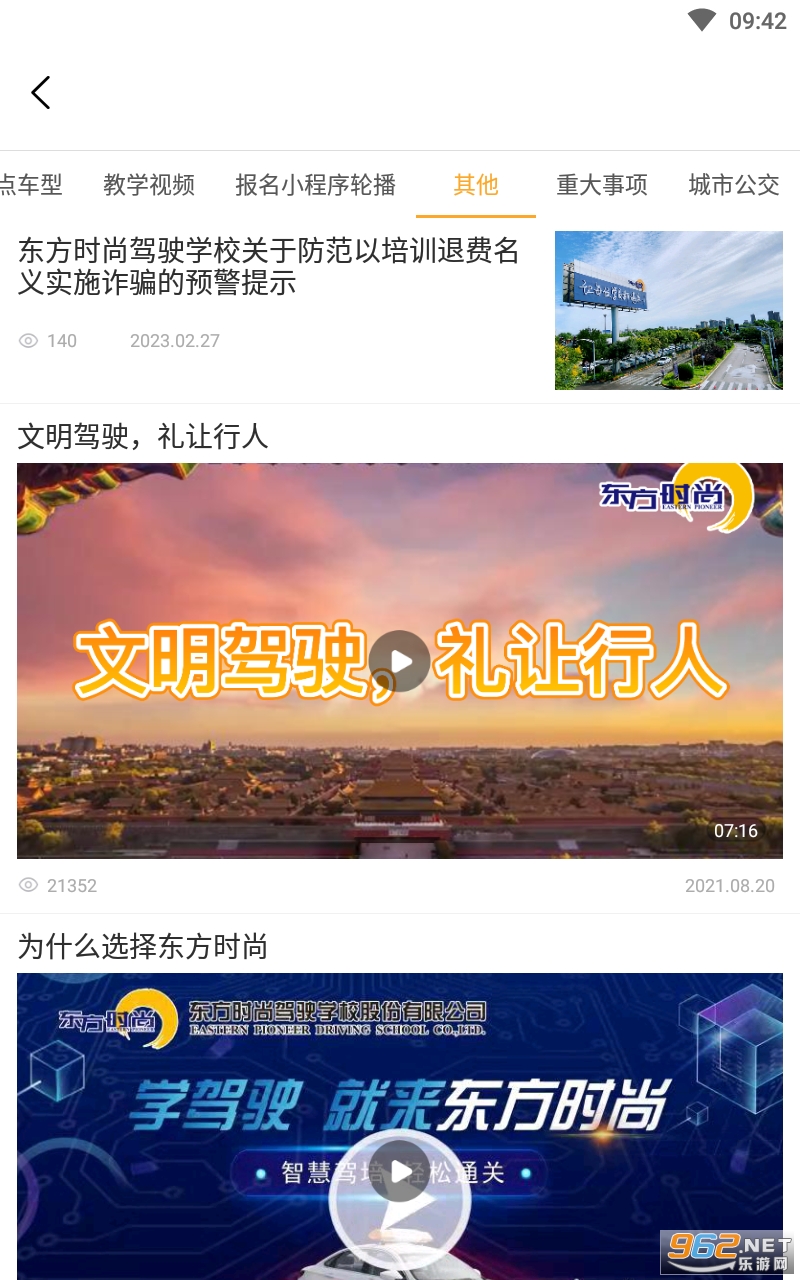Open the 报名小程序轮播 tab
Screen dimensions: 800x1280
[x=316, y=185]
